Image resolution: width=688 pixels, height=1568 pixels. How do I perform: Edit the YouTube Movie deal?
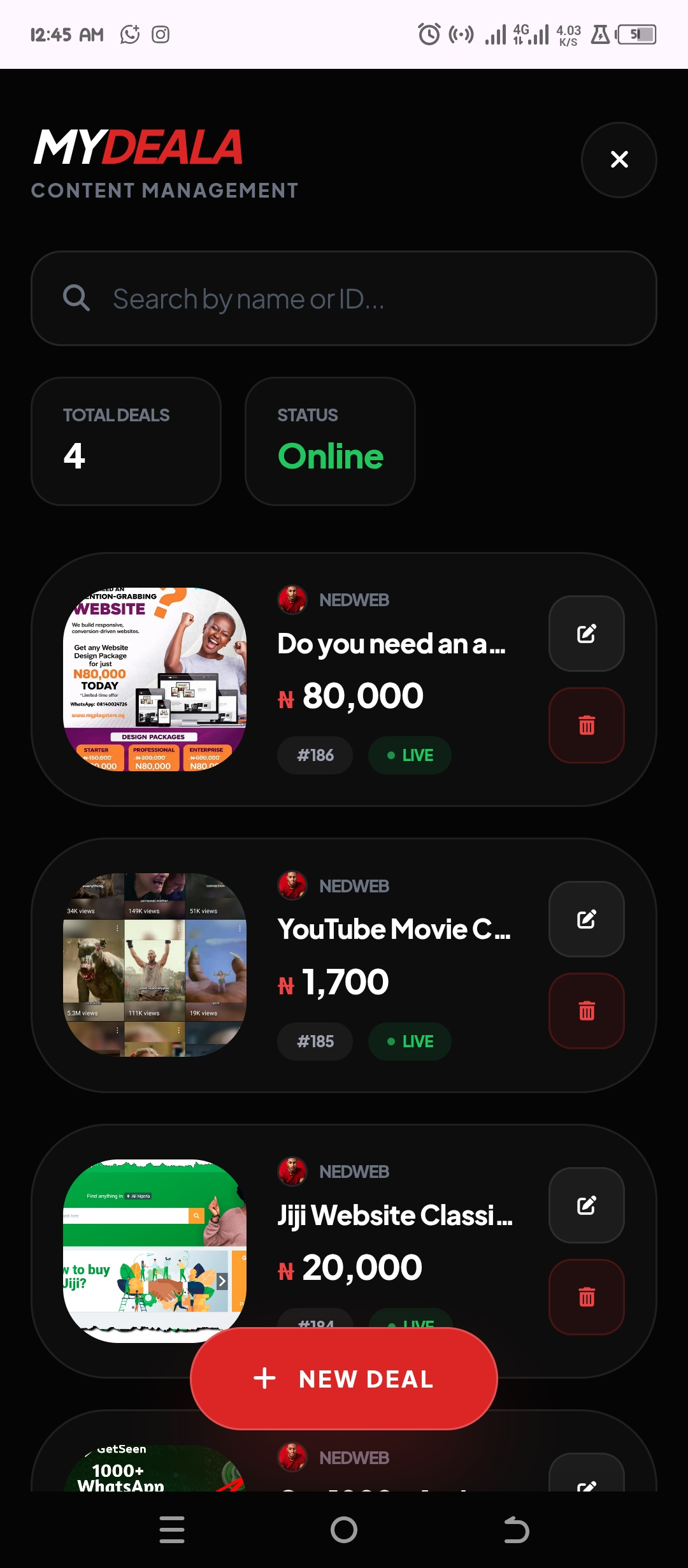(586, 918)
